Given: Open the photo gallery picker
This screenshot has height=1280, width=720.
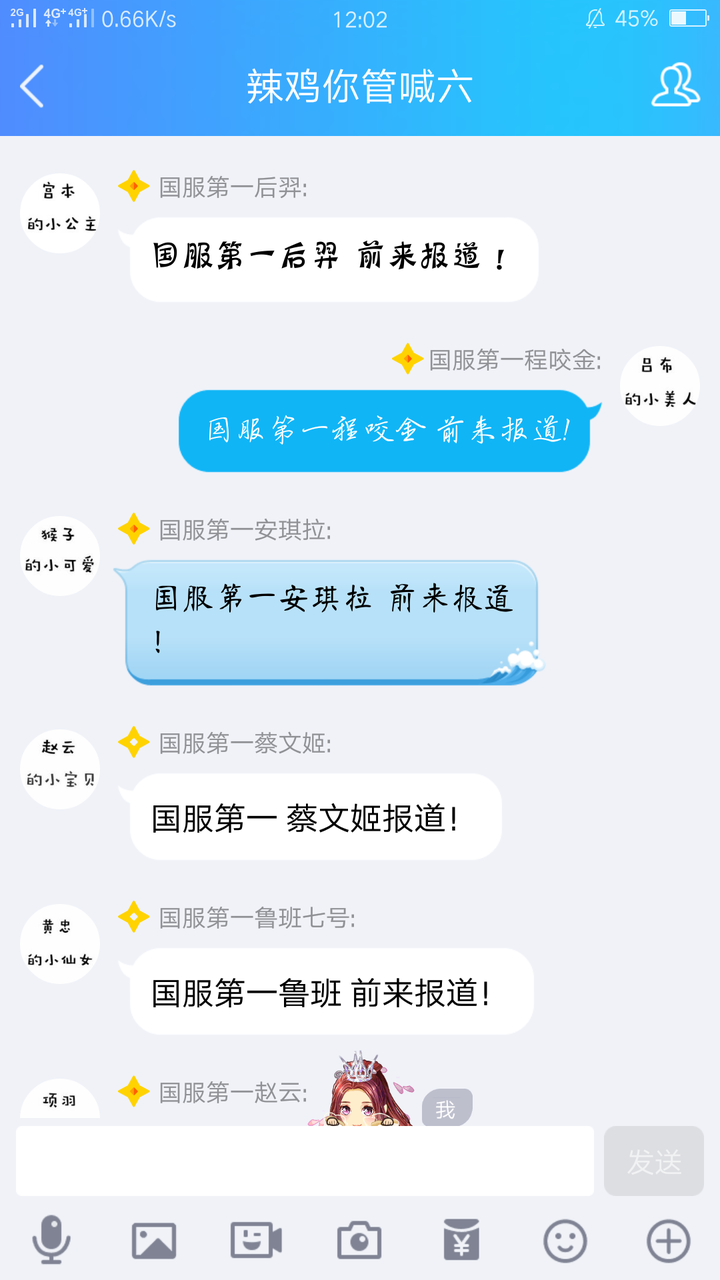Looking at the screenshot, I should (x=154, y=1241).
